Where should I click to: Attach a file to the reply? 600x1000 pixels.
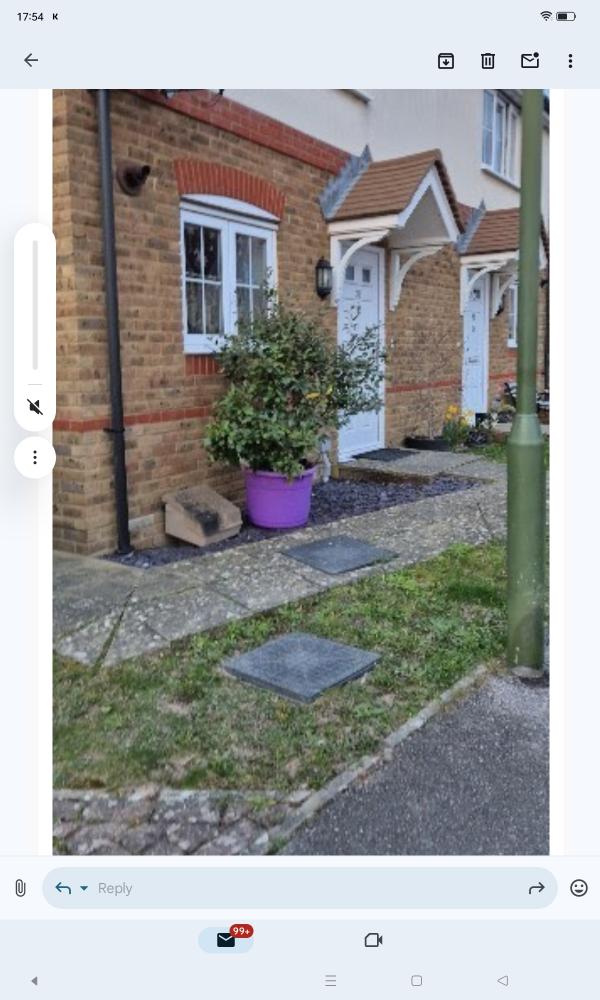[x=20, y=888]
